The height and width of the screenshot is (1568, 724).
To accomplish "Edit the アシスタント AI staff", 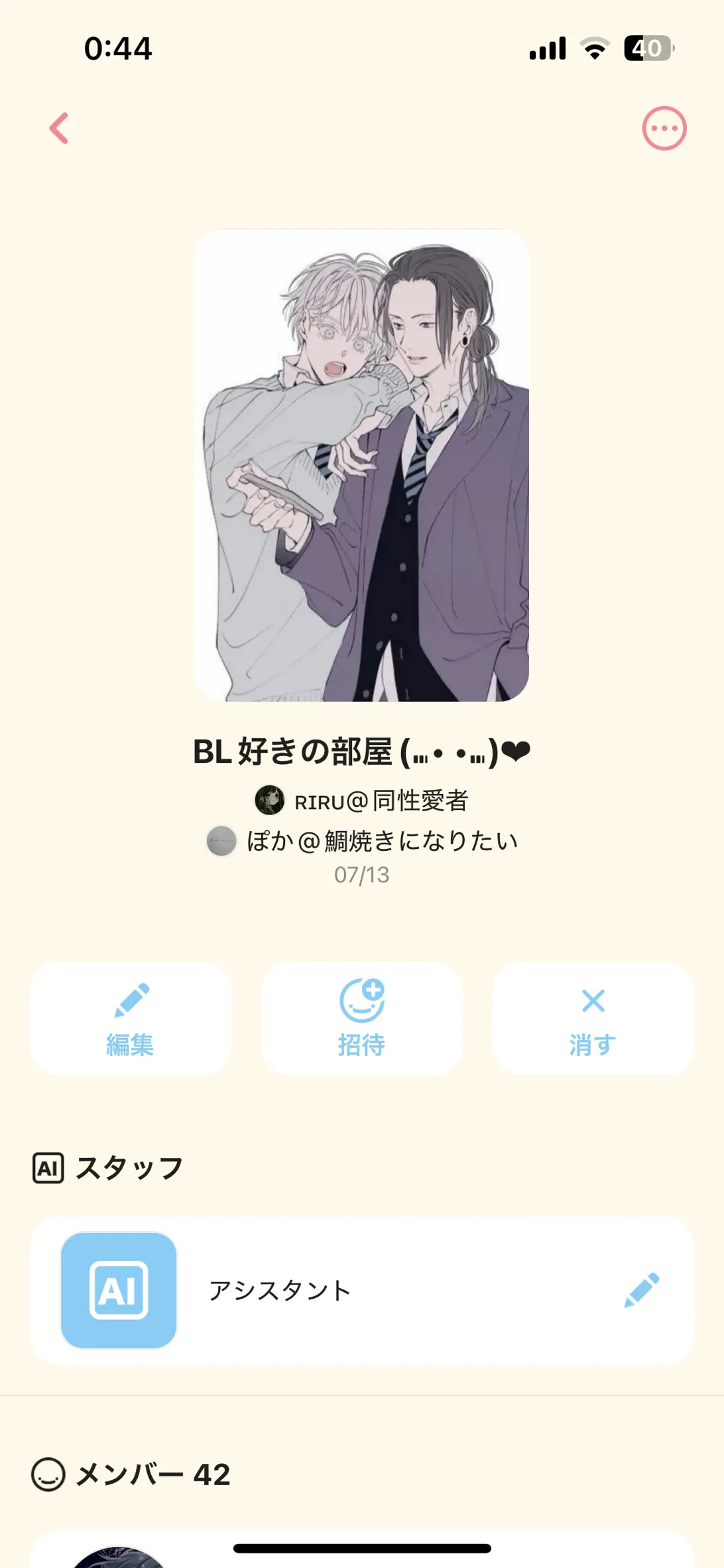I will 642,1290.
